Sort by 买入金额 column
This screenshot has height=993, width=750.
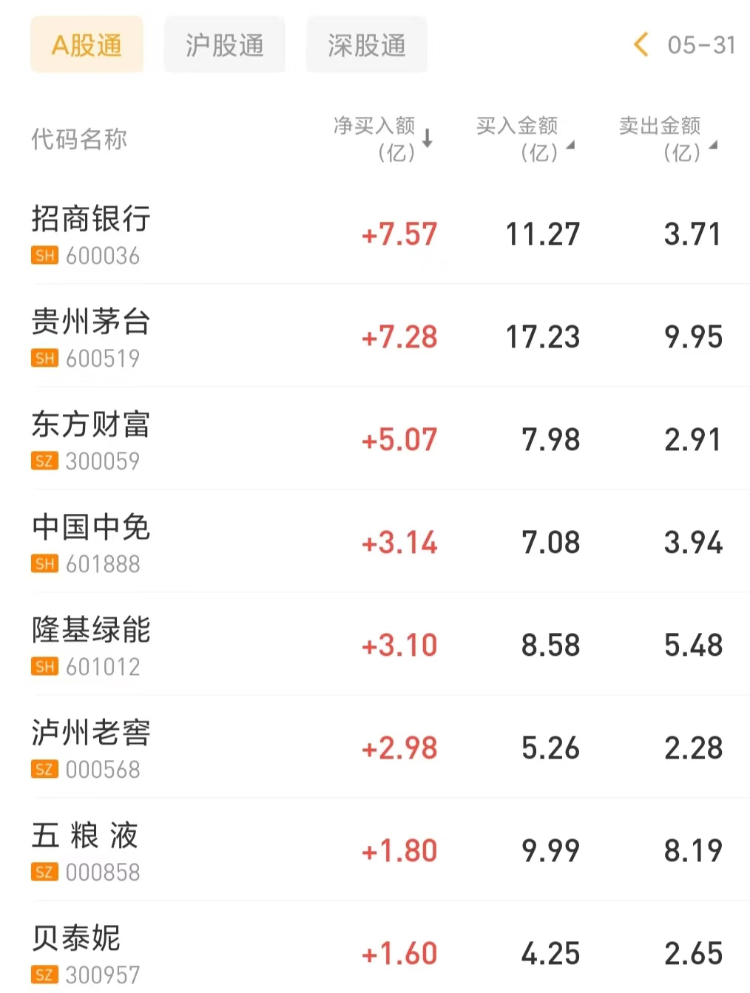pos(524,139)
